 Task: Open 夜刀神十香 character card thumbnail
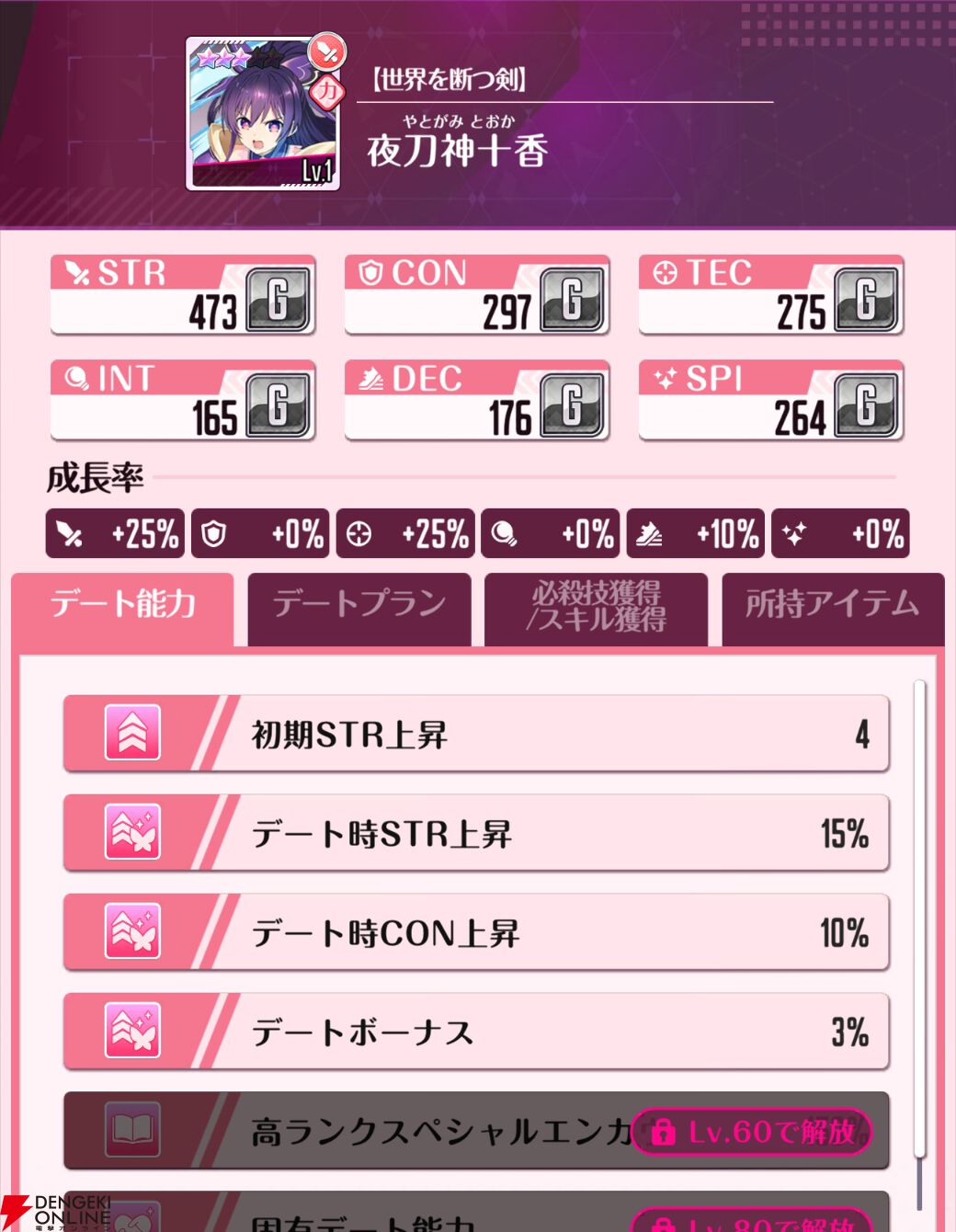(264, 114)
